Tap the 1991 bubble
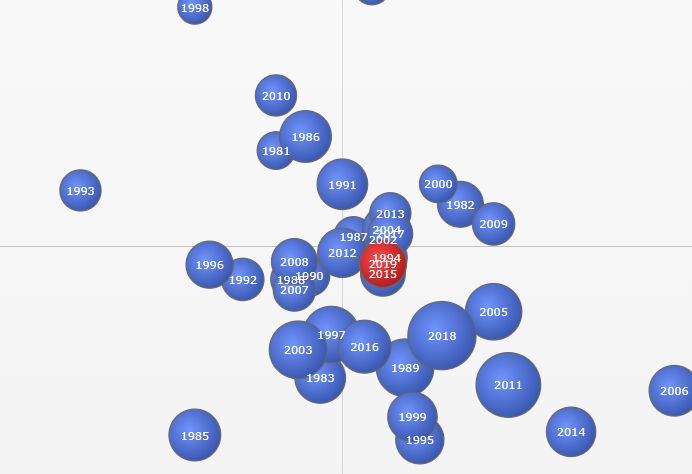Screen dimensions: 692x474 pos(342,184)
